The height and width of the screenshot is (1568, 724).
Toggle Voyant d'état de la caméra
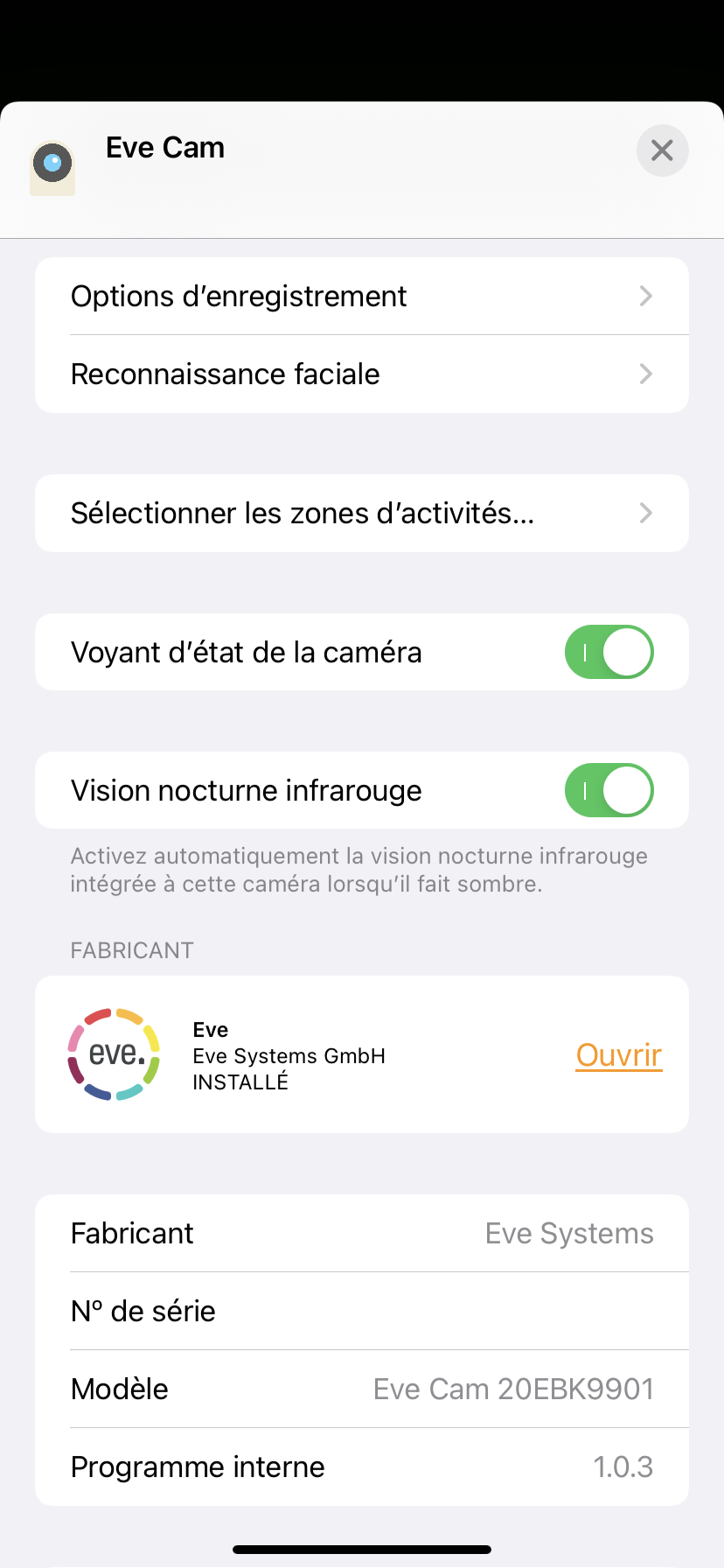click(x=609, y=652)
